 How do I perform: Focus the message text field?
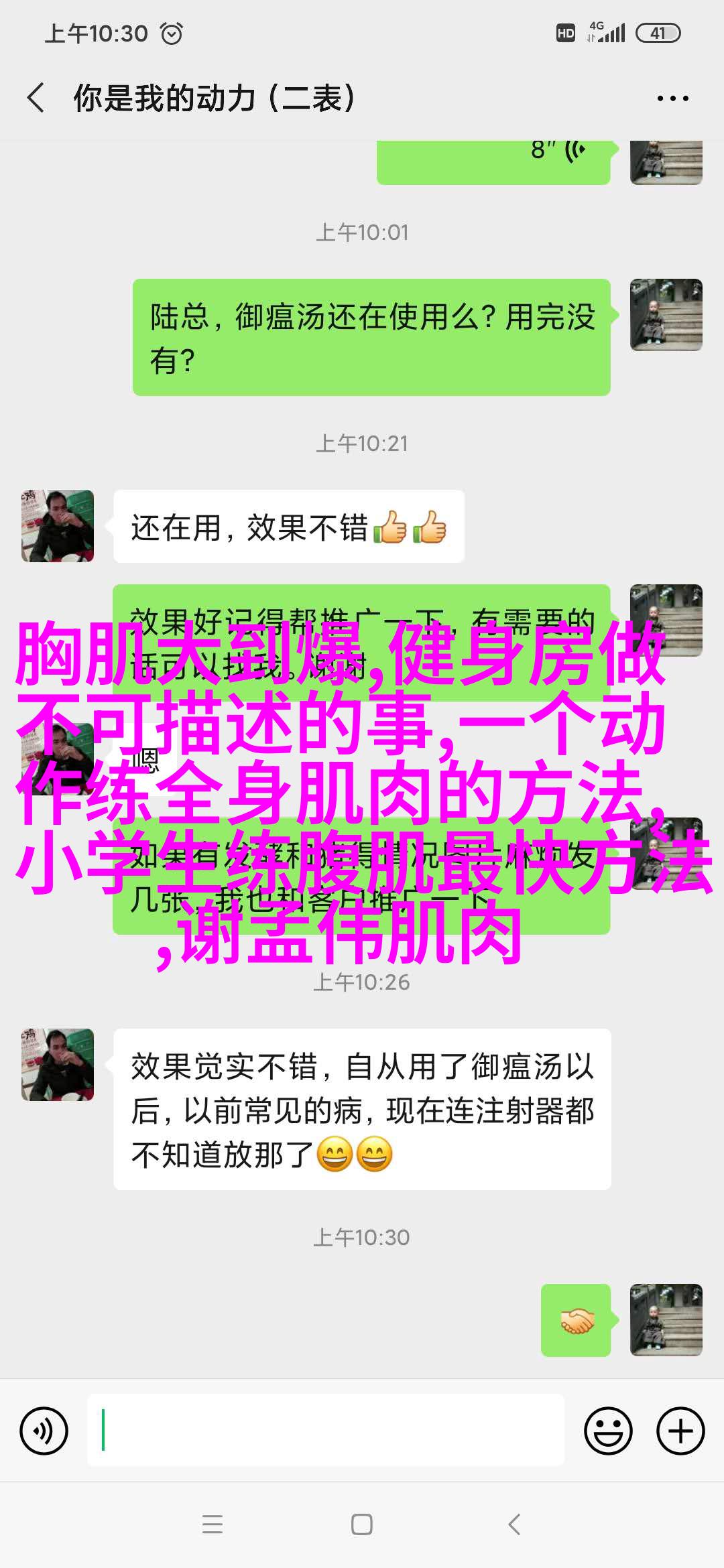(326, 1431)
